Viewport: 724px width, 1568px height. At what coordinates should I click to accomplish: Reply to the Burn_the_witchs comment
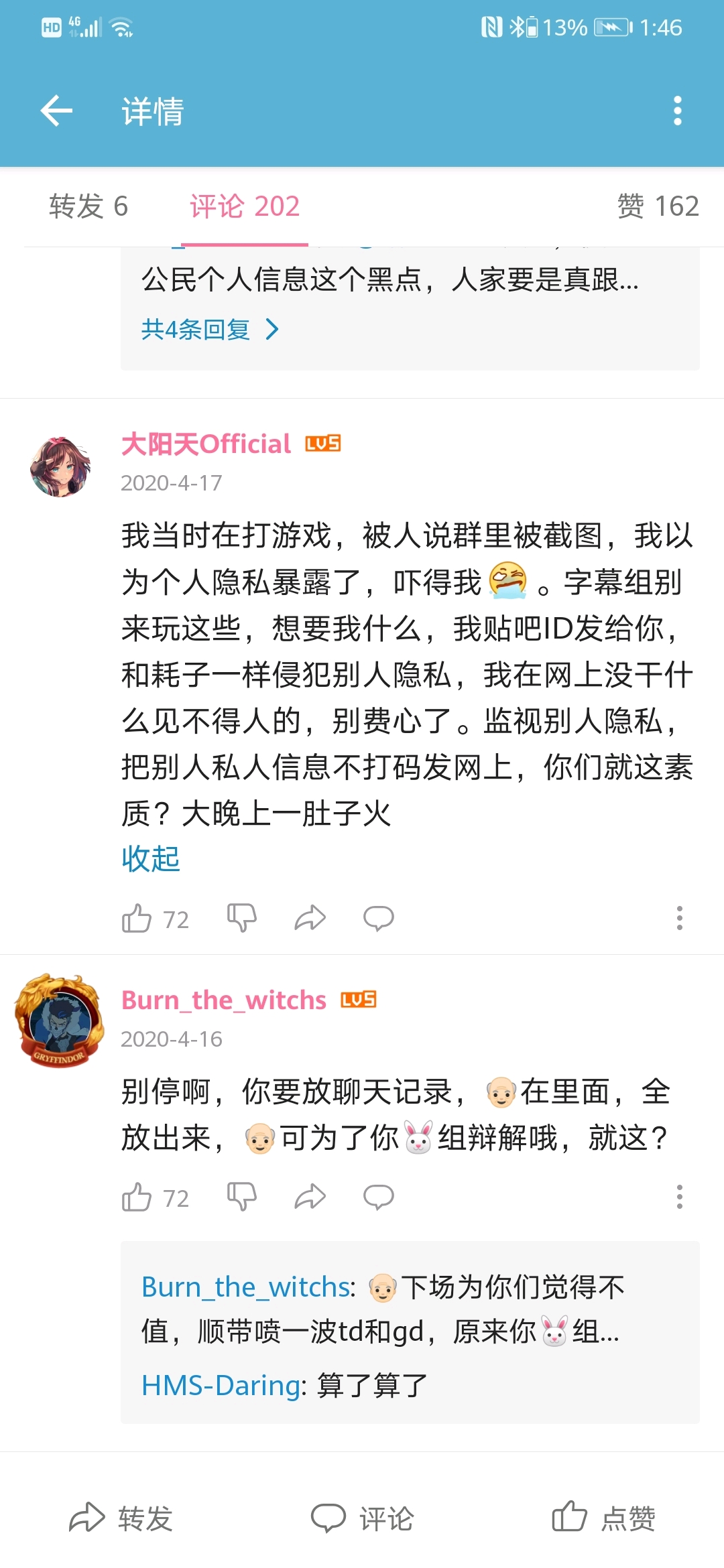tap(378, 1197)
